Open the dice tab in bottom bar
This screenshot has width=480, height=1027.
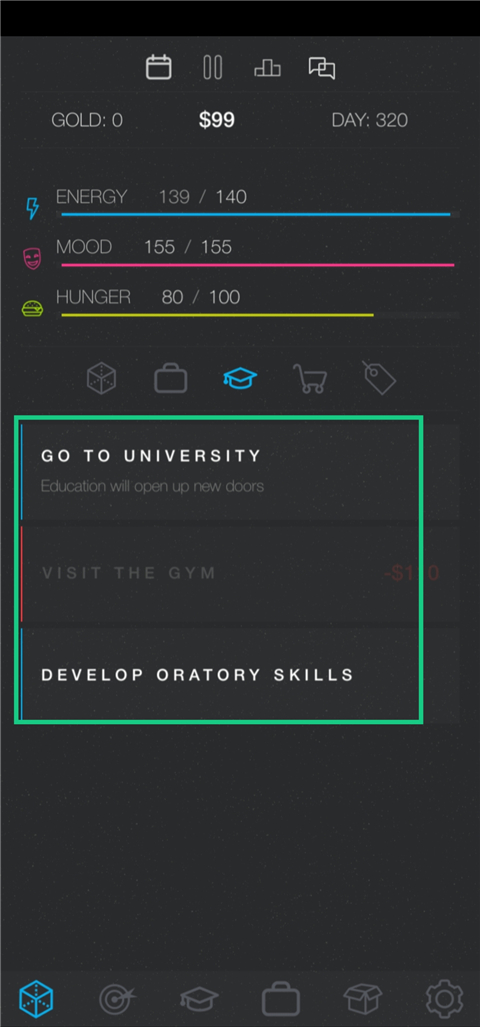tap(36, 999)
